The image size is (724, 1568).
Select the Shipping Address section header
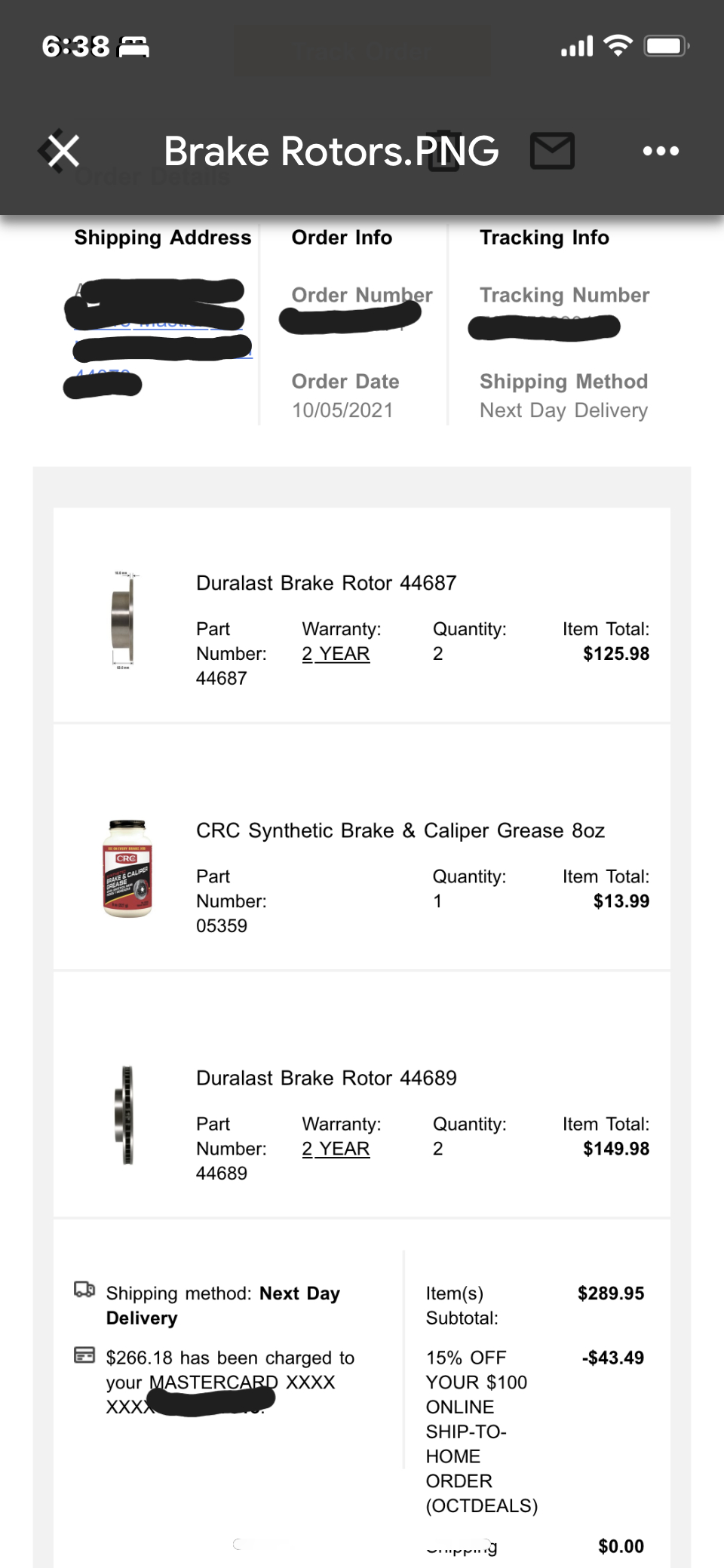(x=161, y=237)
